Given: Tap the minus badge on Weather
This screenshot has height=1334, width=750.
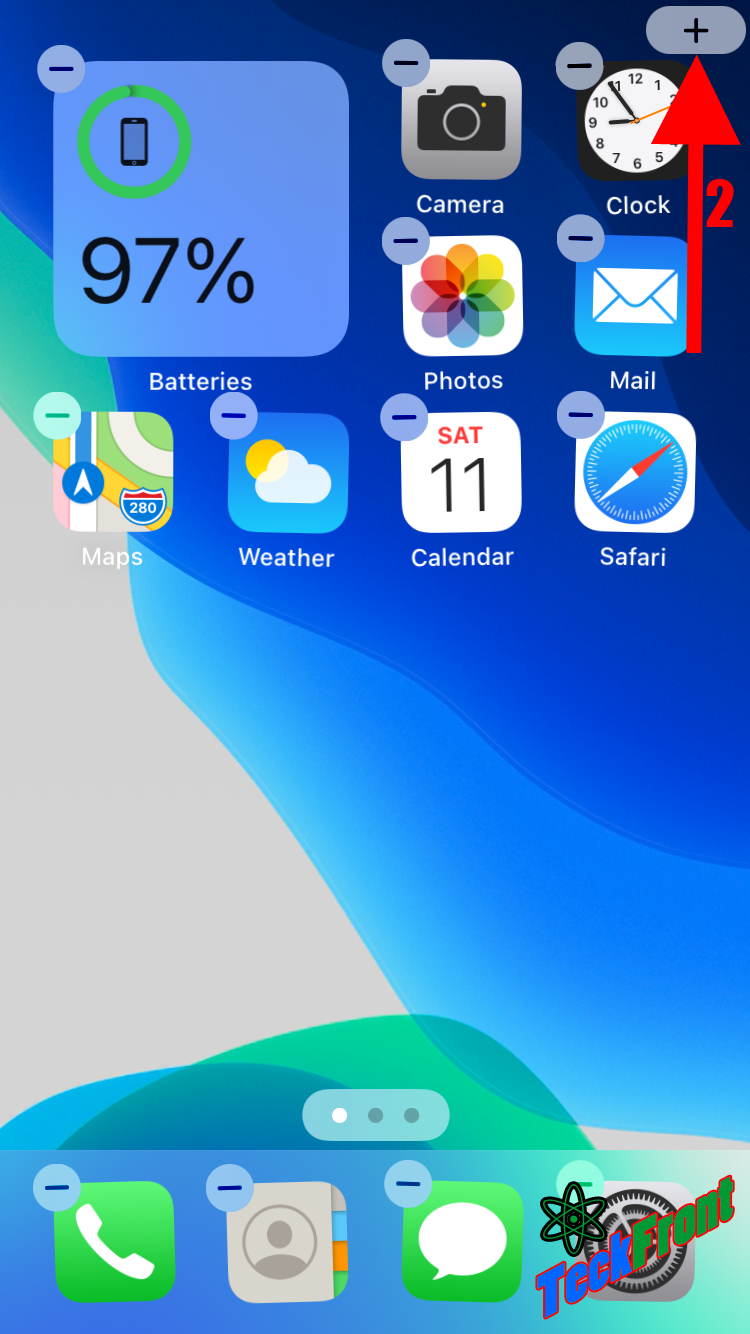Looking at the screenshot, I should pyautogui.click(x=234, y=415).
